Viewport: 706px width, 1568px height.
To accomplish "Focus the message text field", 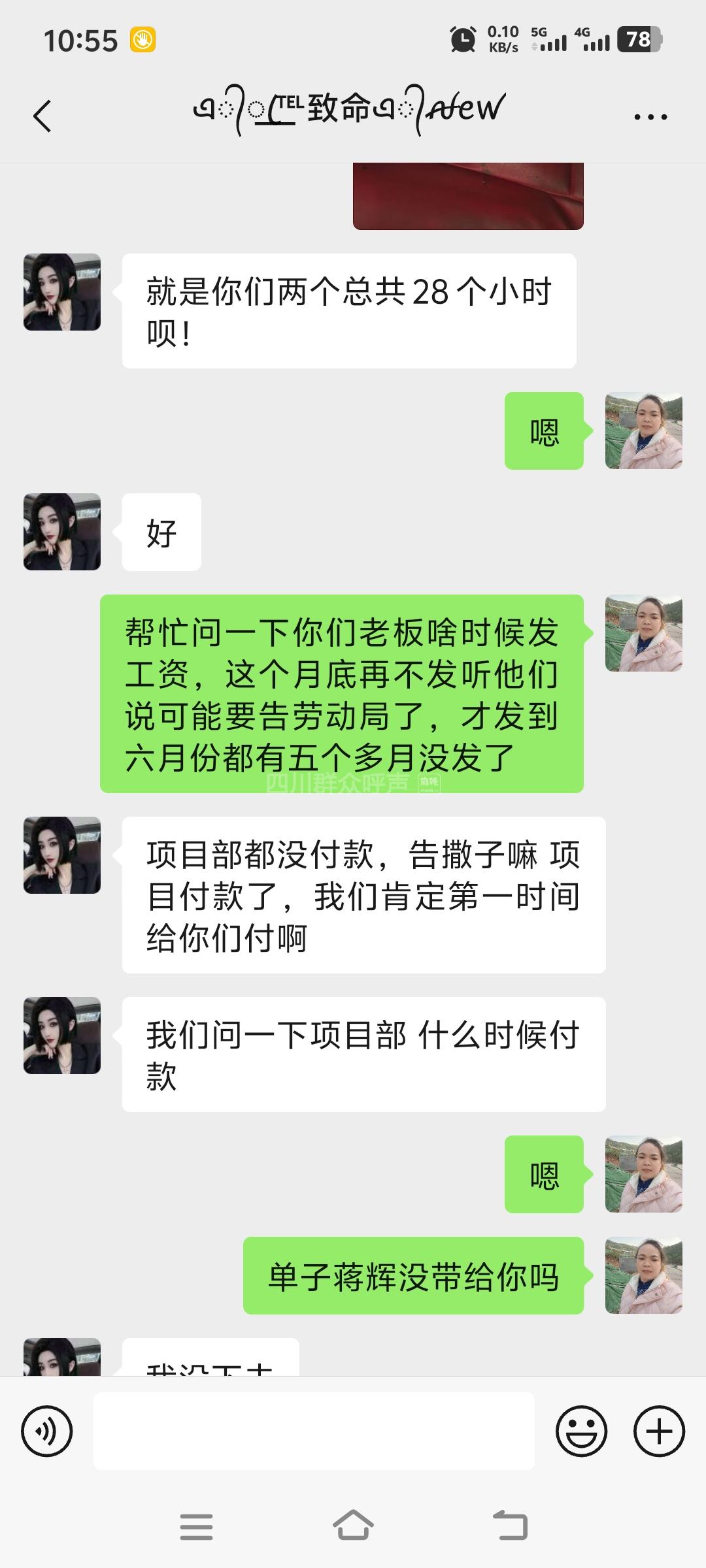I will pyautogui.click(x=314, y=1431).
